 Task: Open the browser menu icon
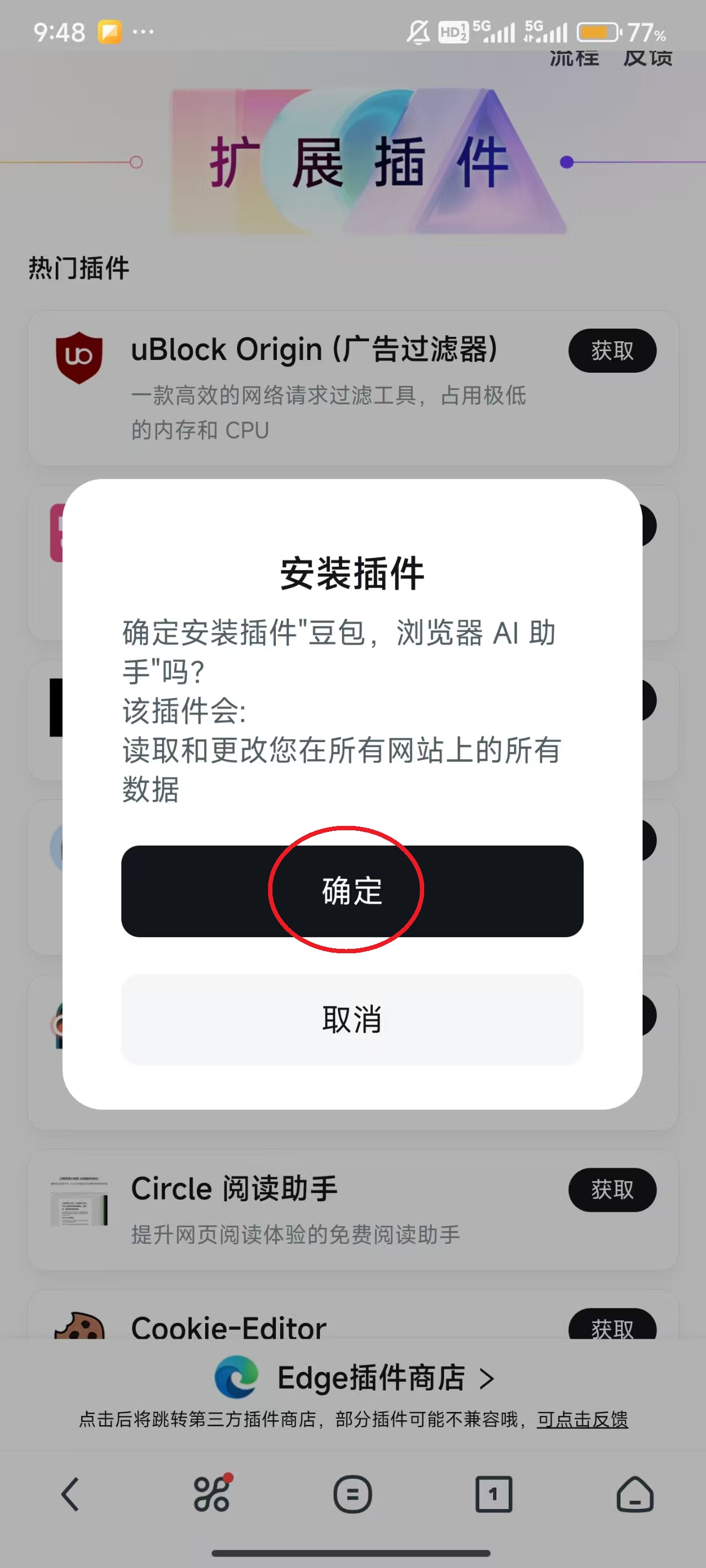coord(352,1495)
